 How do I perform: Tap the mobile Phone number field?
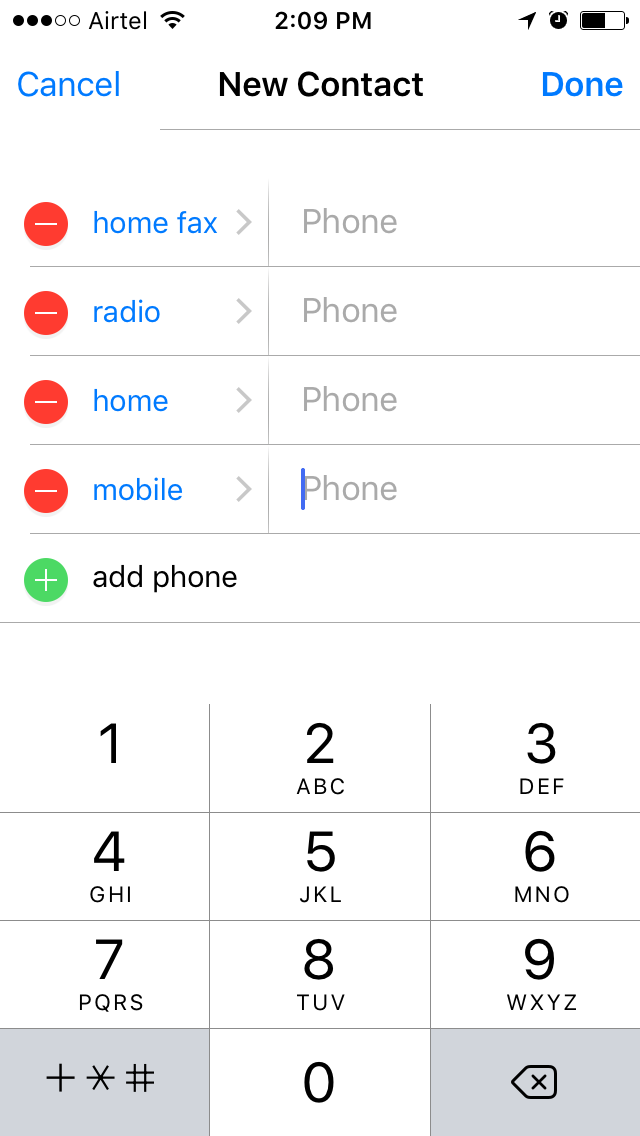[454, 490]
